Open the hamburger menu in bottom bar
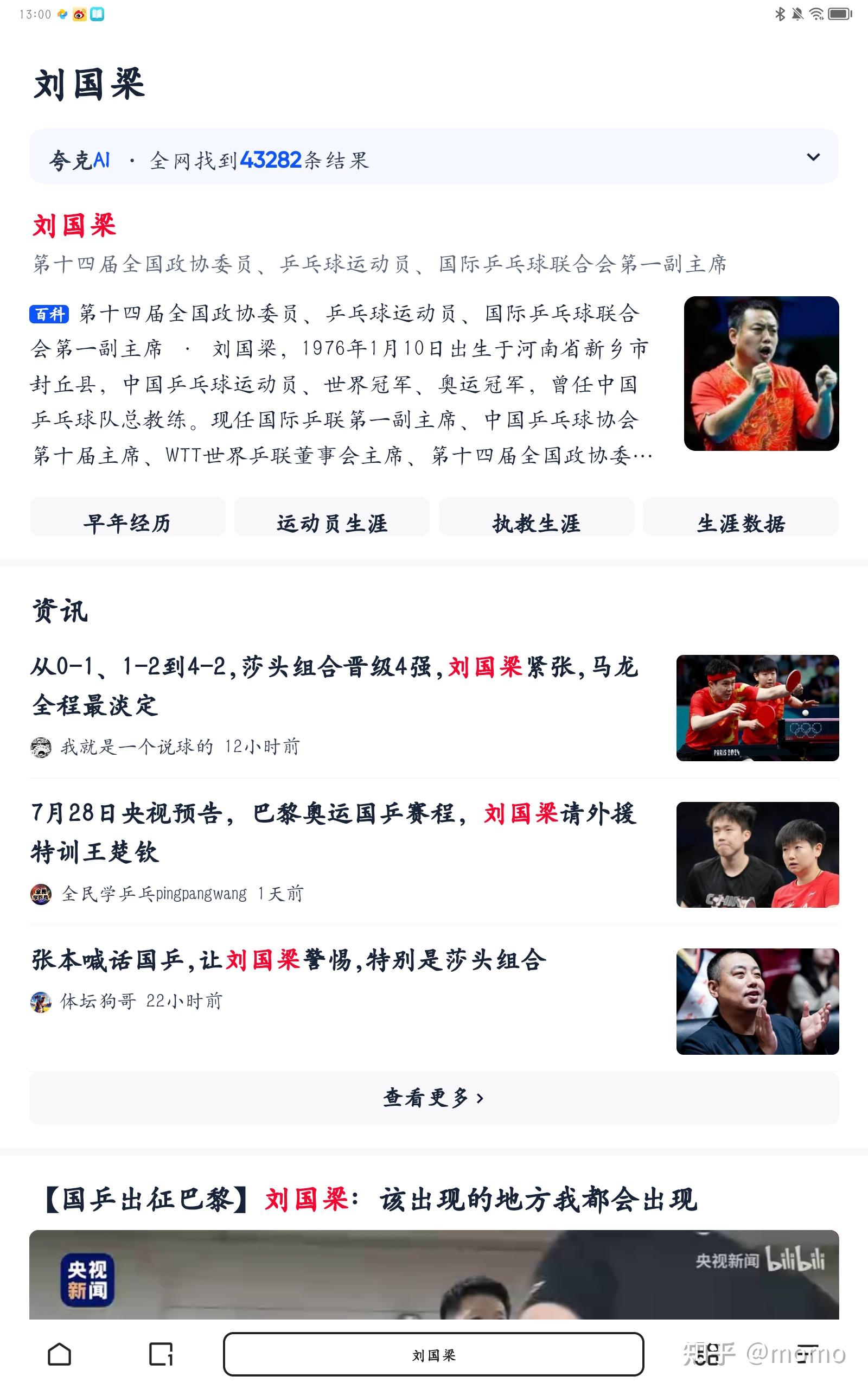This screenshot has width=868, height=1389. click(x=808, y=1354)
